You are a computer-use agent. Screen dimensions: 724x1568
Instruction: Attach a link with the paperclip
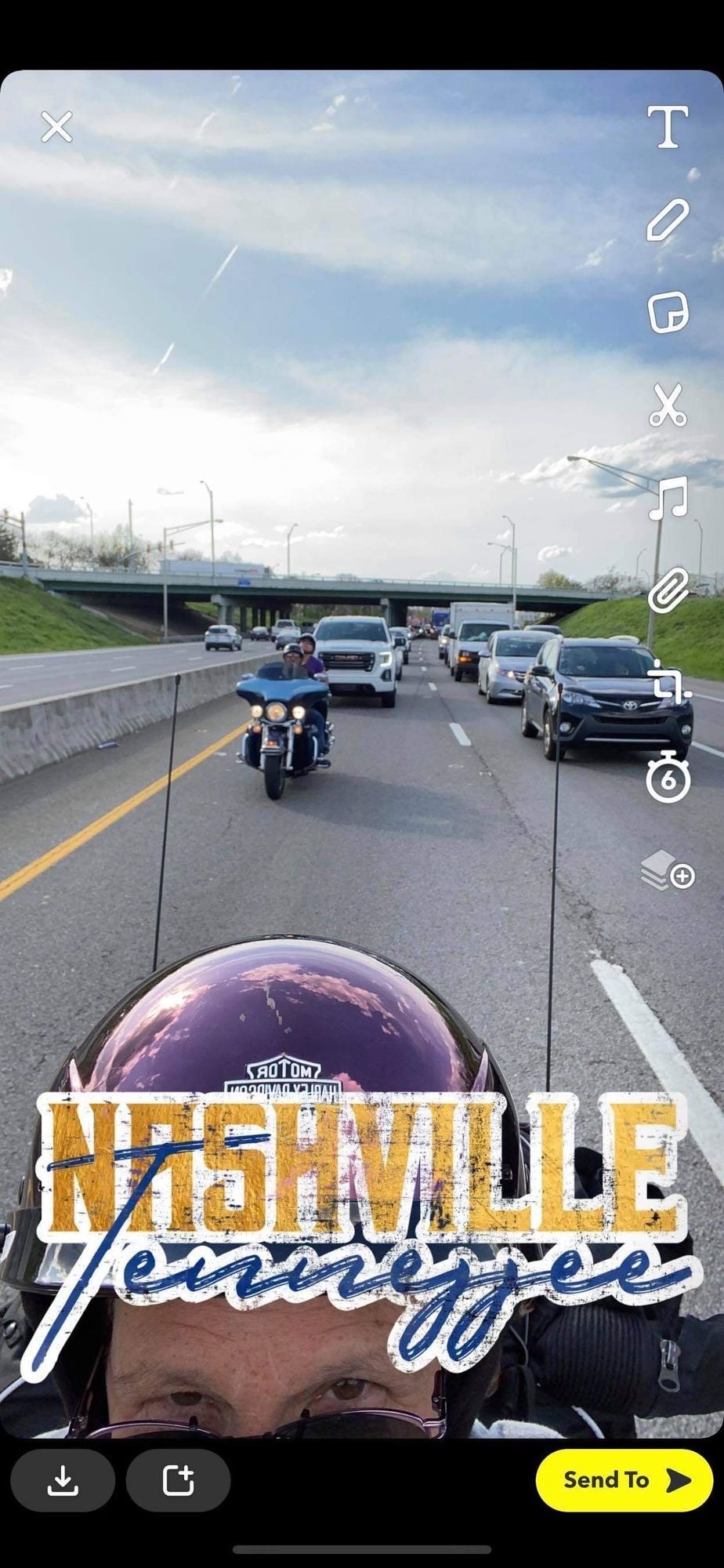(x=668, y=590)
